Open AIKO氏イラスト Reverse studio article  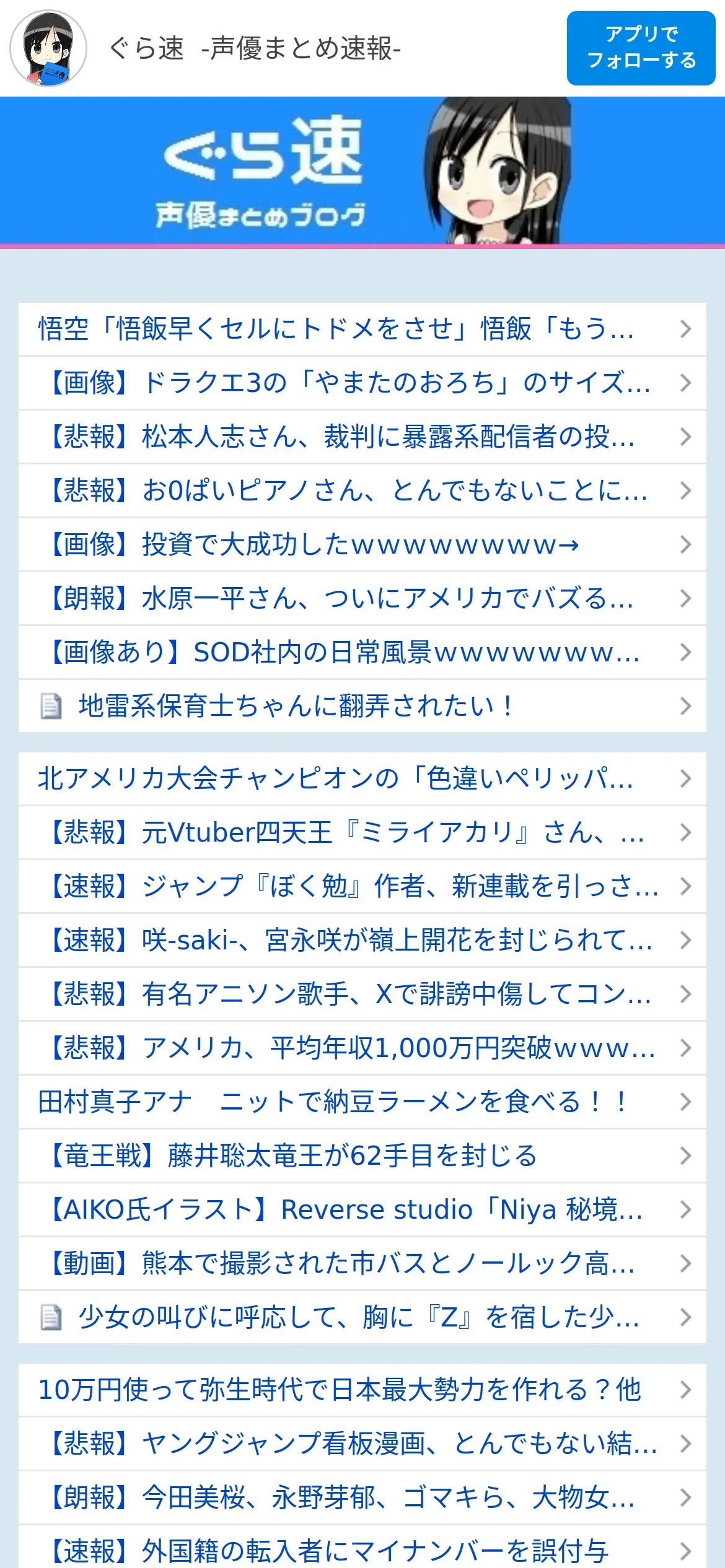362,1209
